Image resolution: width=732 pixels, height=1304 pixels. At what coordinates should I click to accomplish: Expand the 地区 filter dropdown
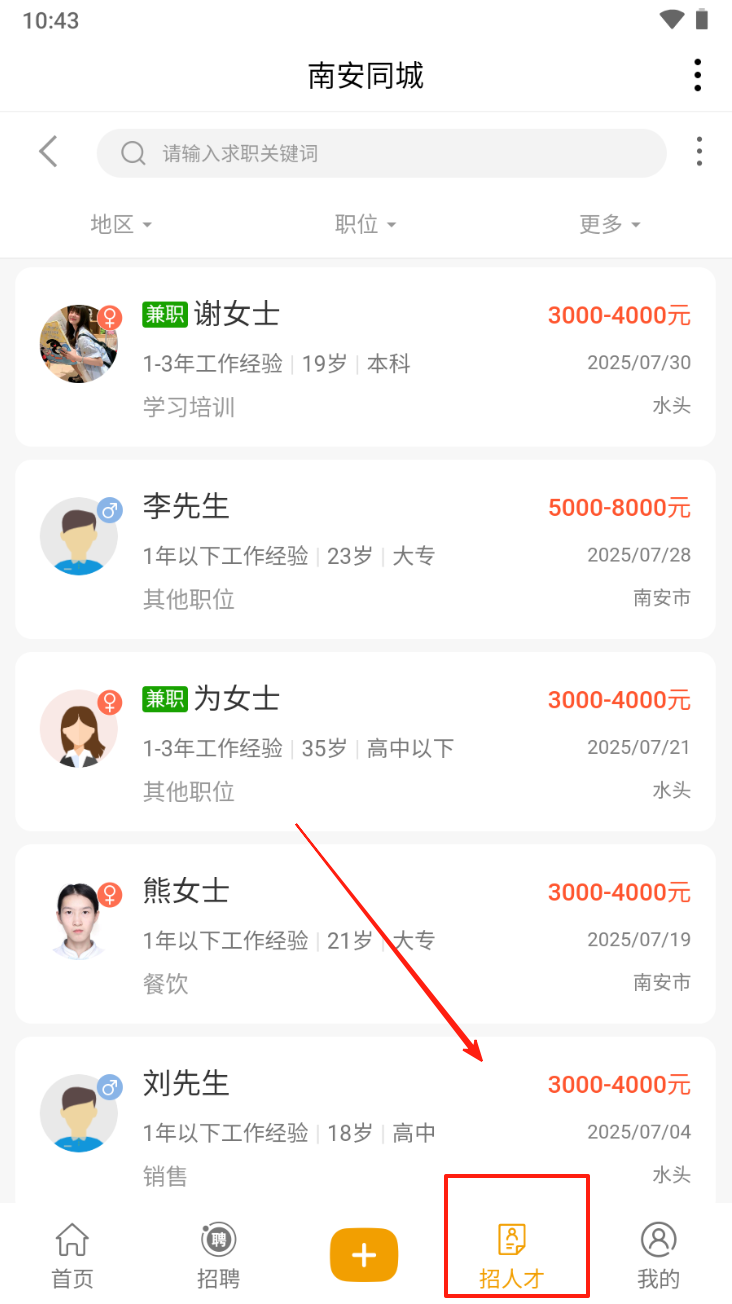[121, 224]
